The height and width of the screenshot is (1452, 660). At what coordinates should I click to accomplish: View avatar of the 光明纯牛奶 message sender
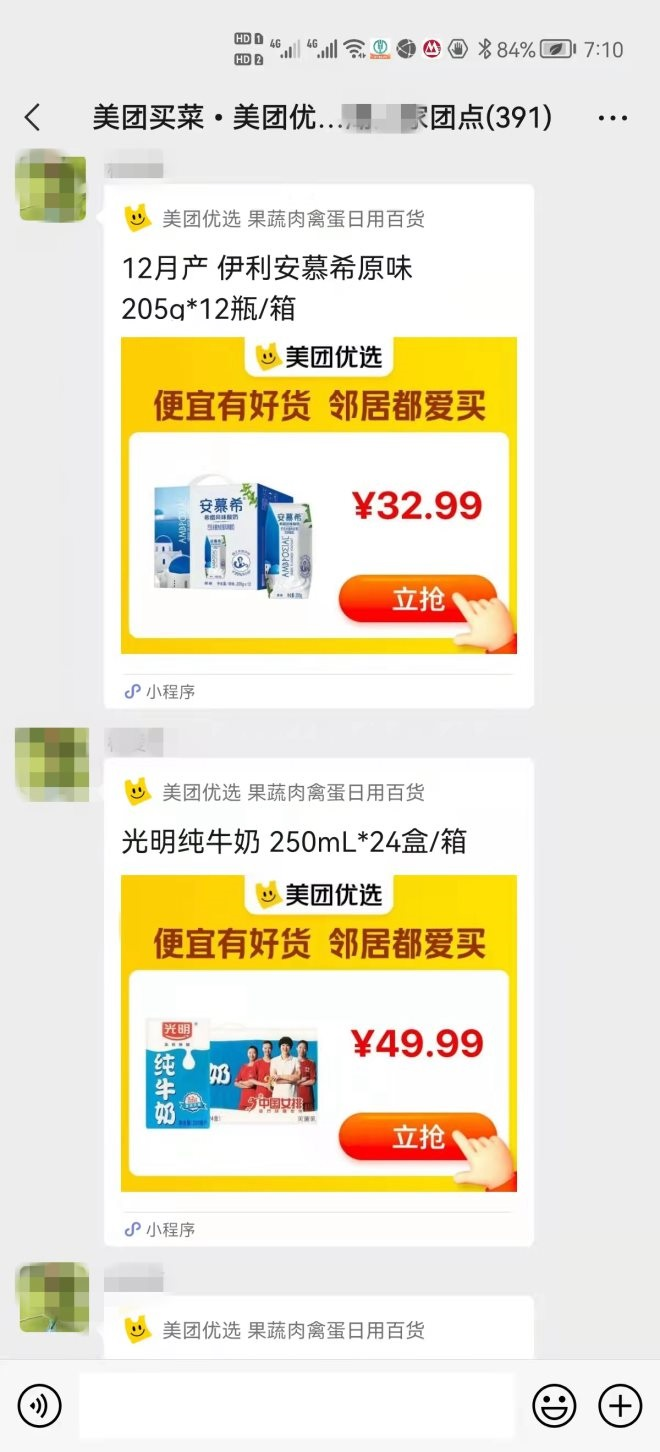pos(53,764)
